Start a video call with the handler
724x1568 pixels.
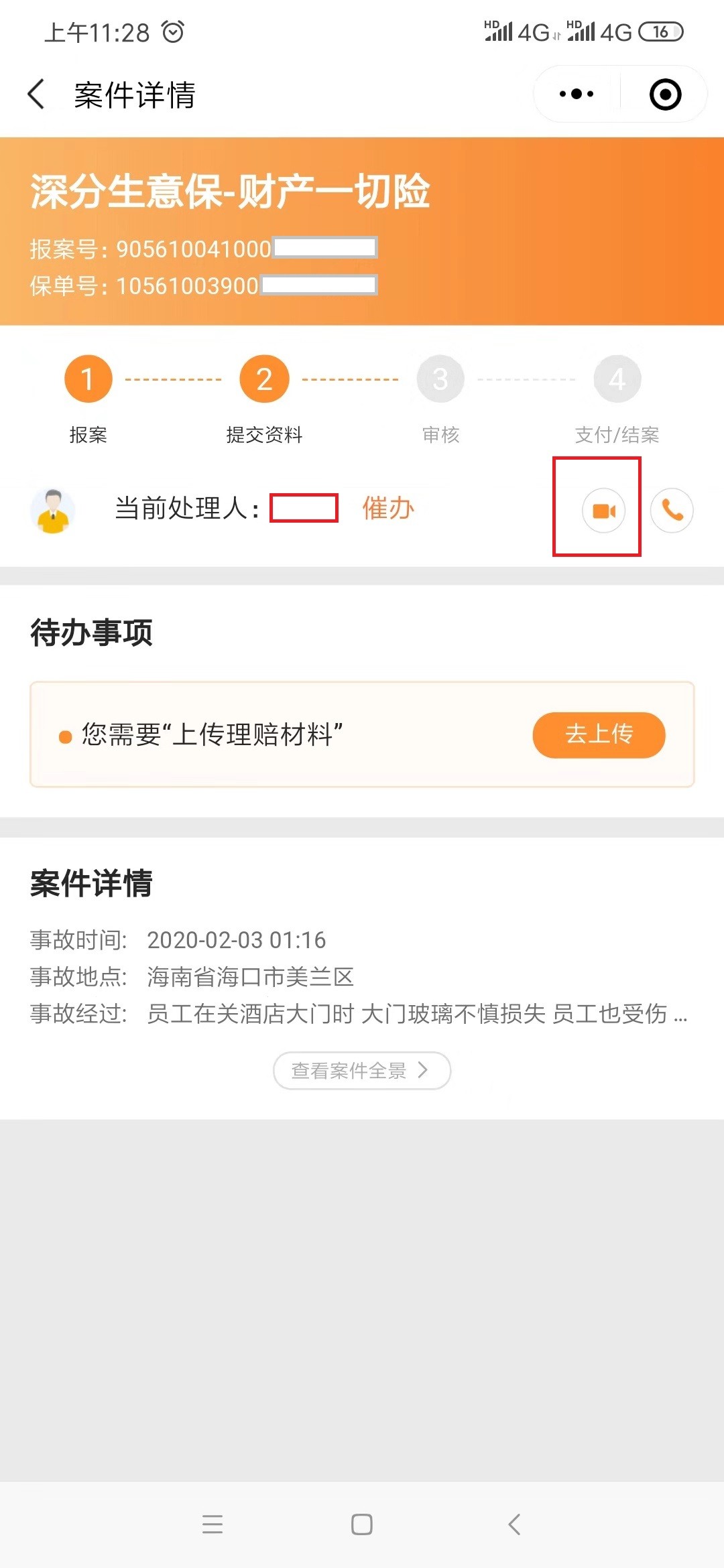point(603,511)
